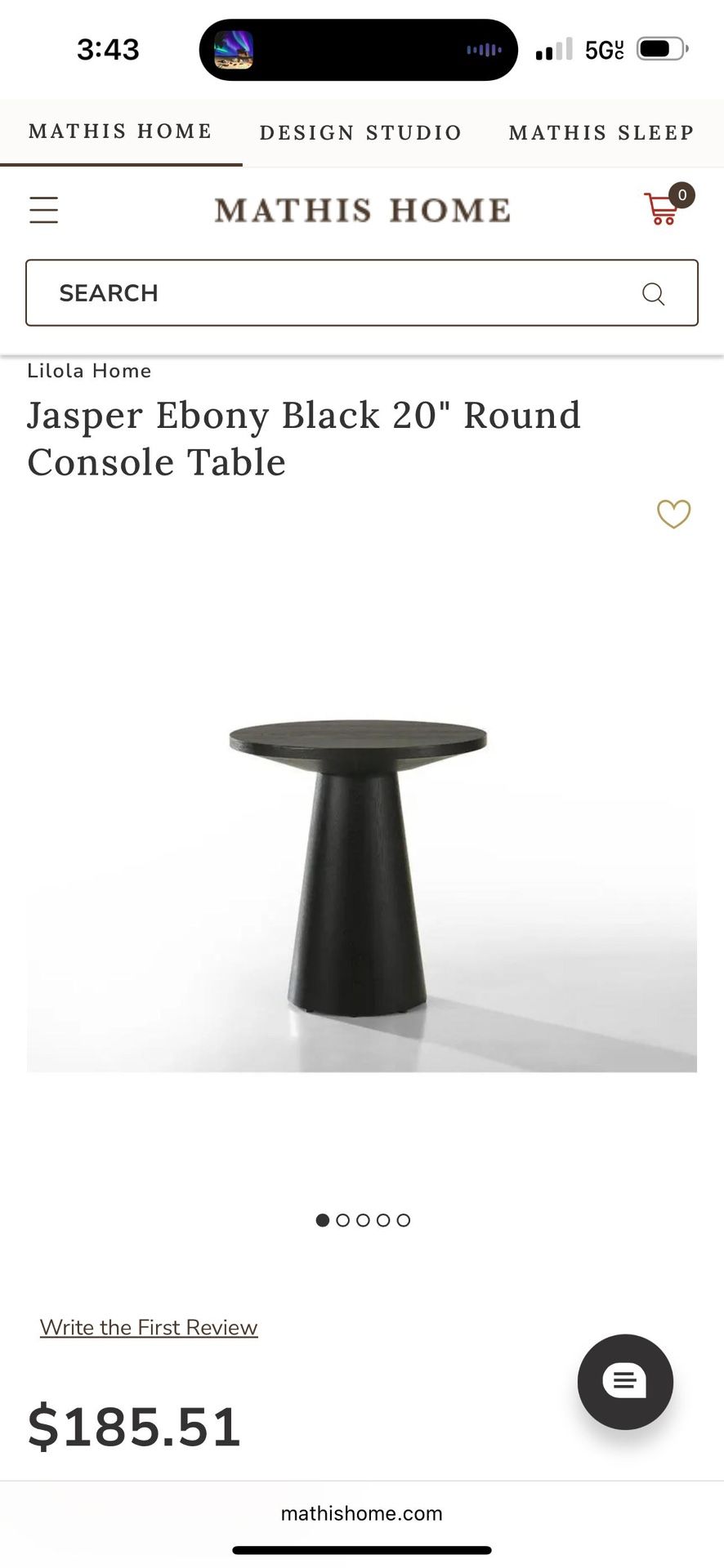Viewport: 724px width, 1568px height.
Task: Open Lilola Home brand page
Action: click(x=89, y=371)
